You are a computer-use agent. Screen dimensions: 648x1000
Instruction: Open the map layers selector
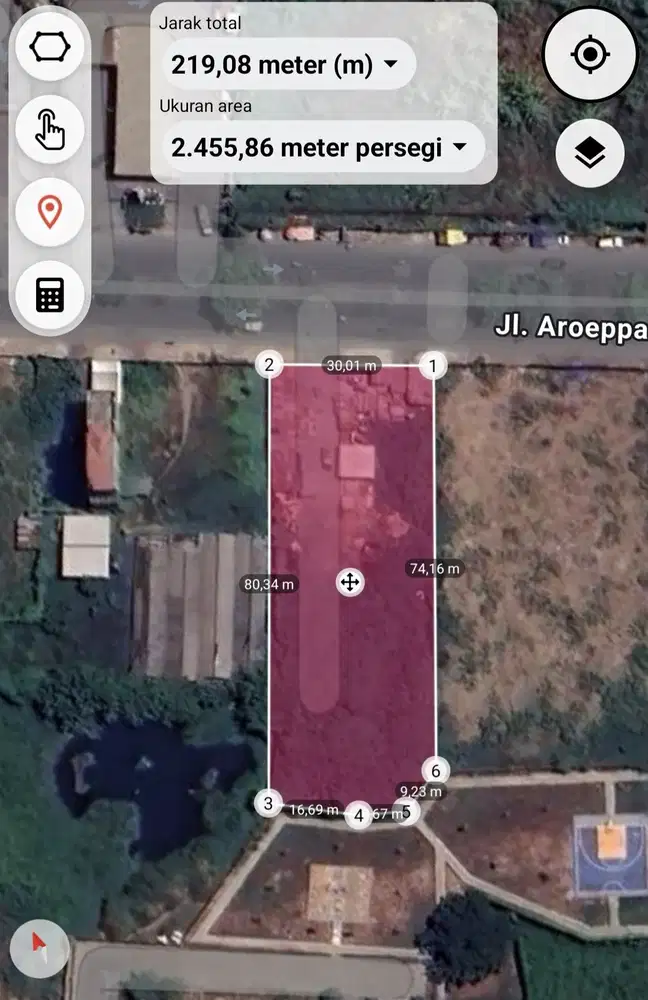click(590, 153)
